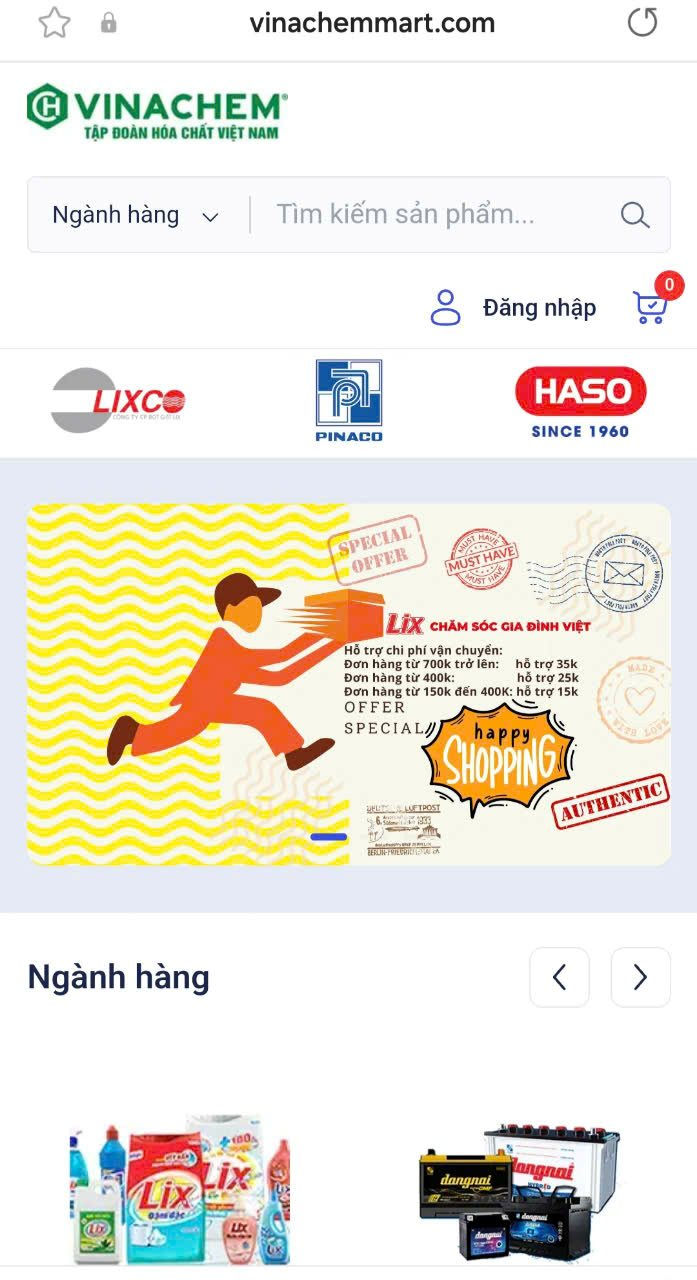Image resolution: width=697 pixels, height=1280 pixels.
Task: Bookmark this page with the star icon
Action: [54, 23]
